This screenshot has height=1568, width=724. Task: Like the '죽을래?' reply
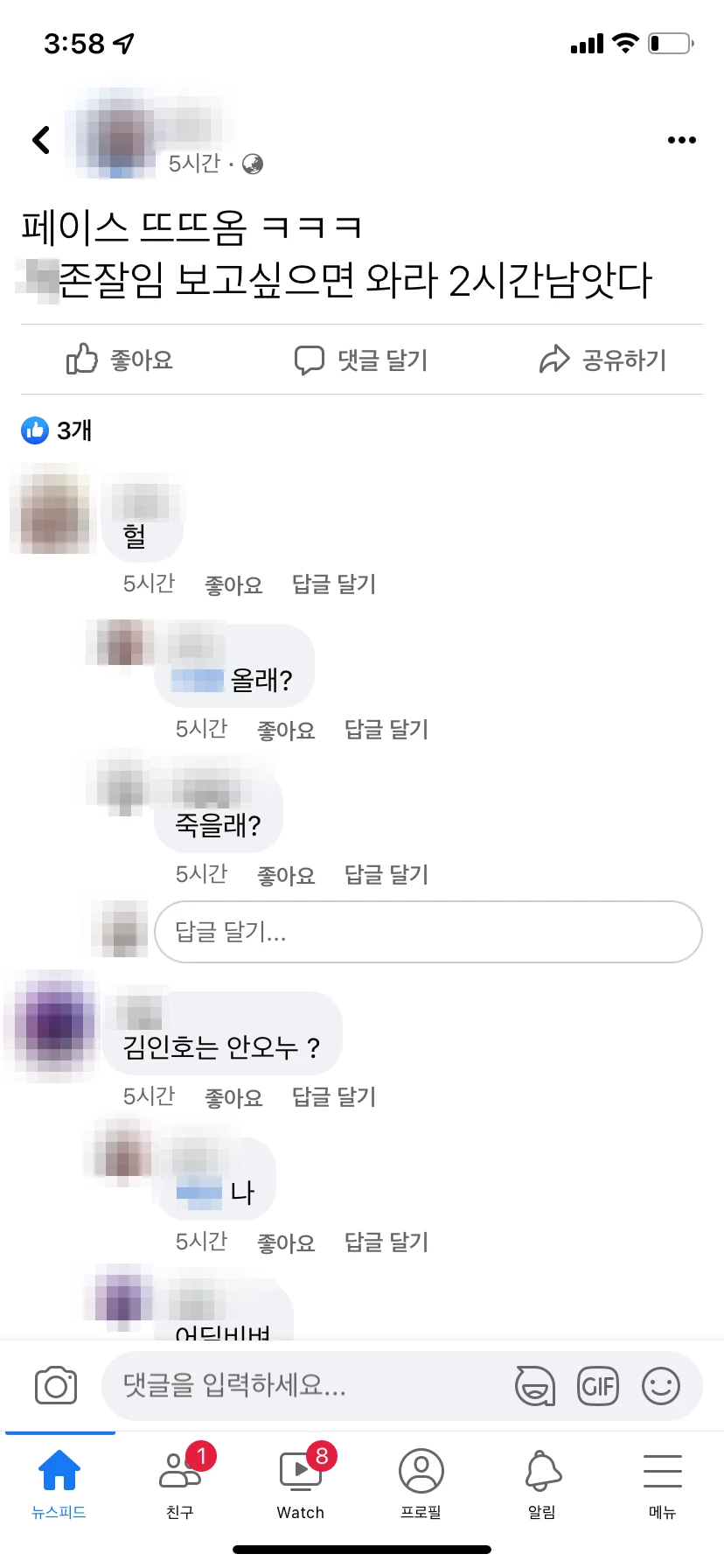(x=286, y=873)
